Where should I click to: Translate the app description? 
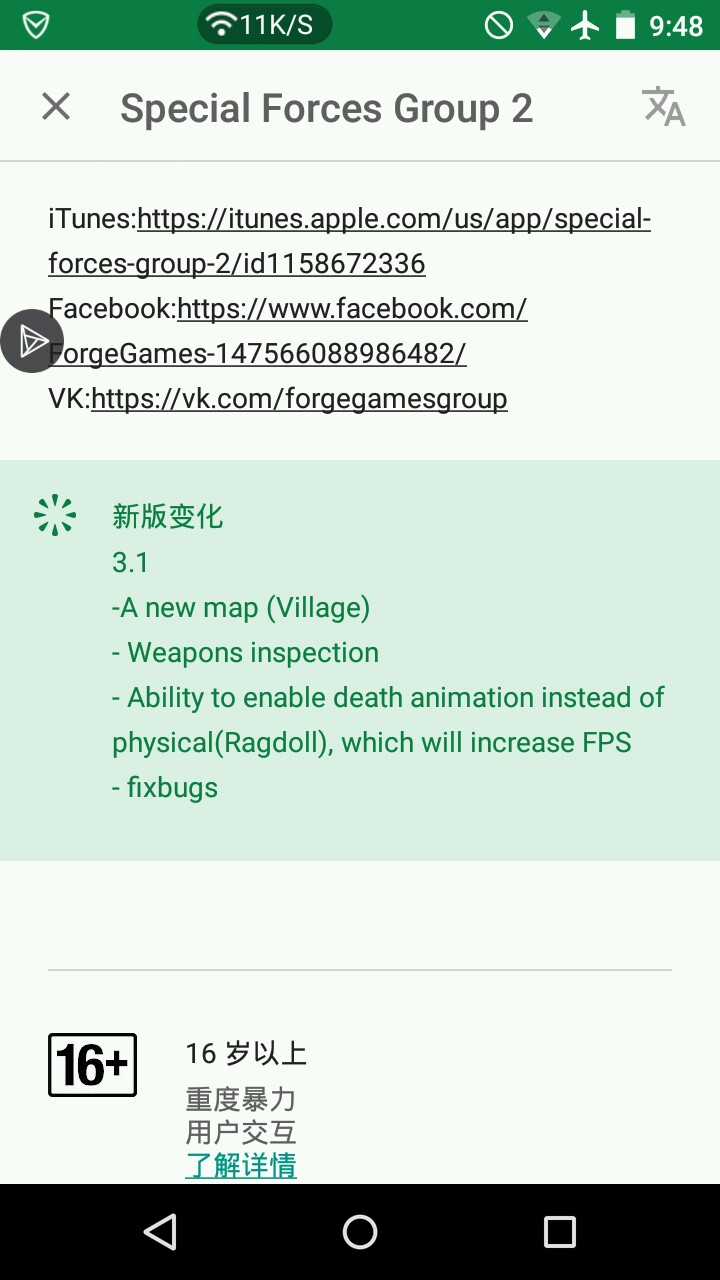663,106
